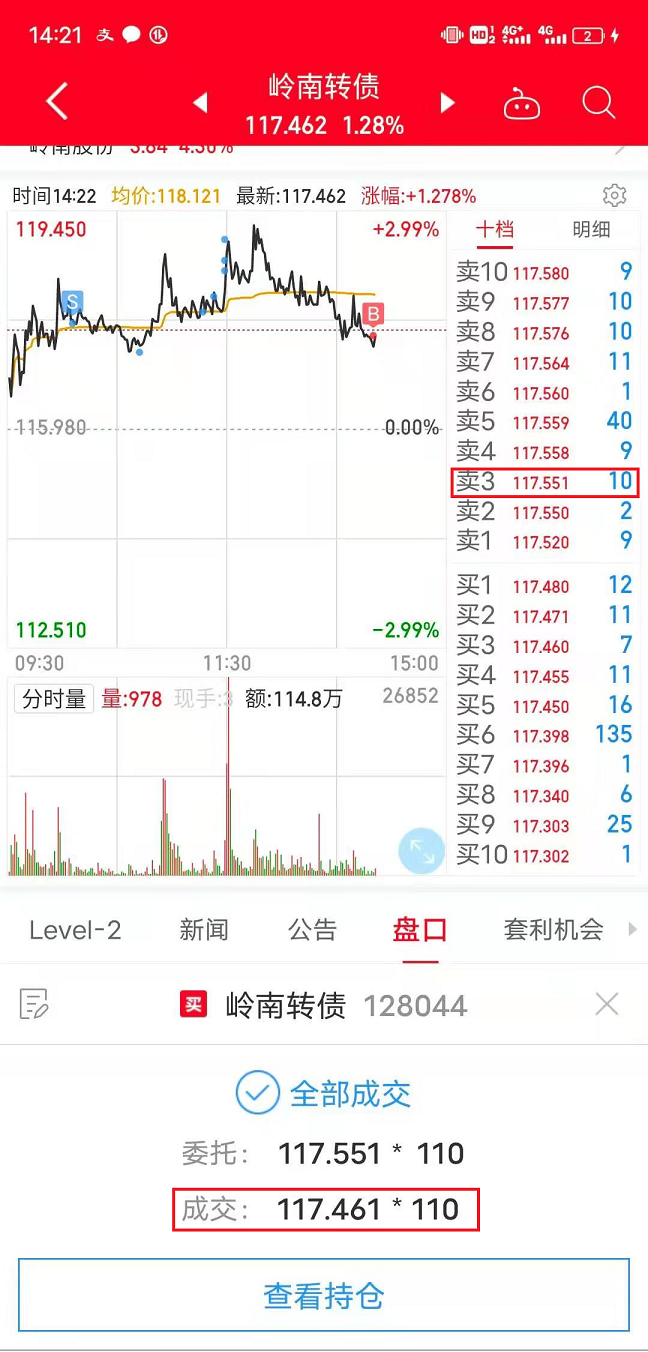Open the robot assistant icon

click(x=522, y=103)
